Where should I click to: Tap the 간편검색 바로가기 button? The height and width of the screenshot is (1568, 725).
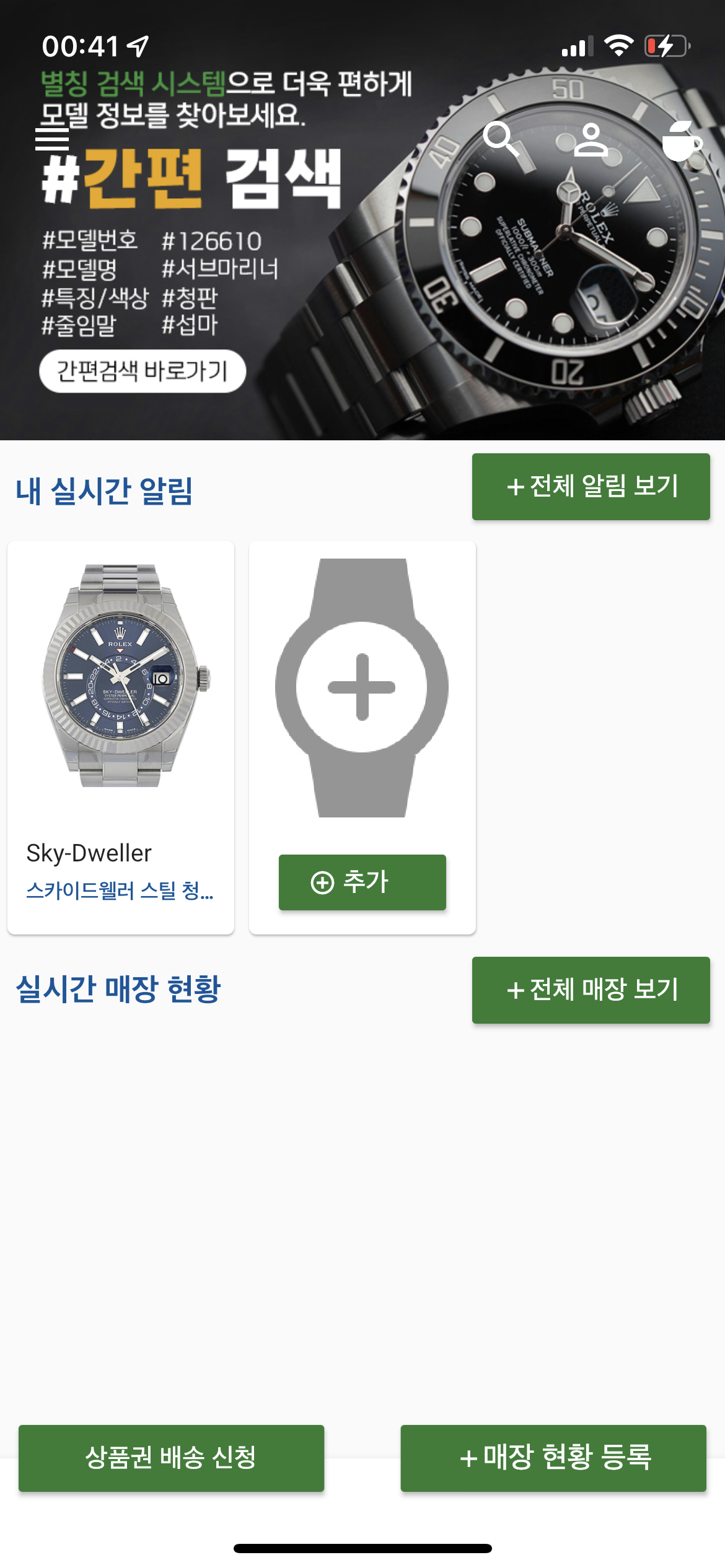143,371
